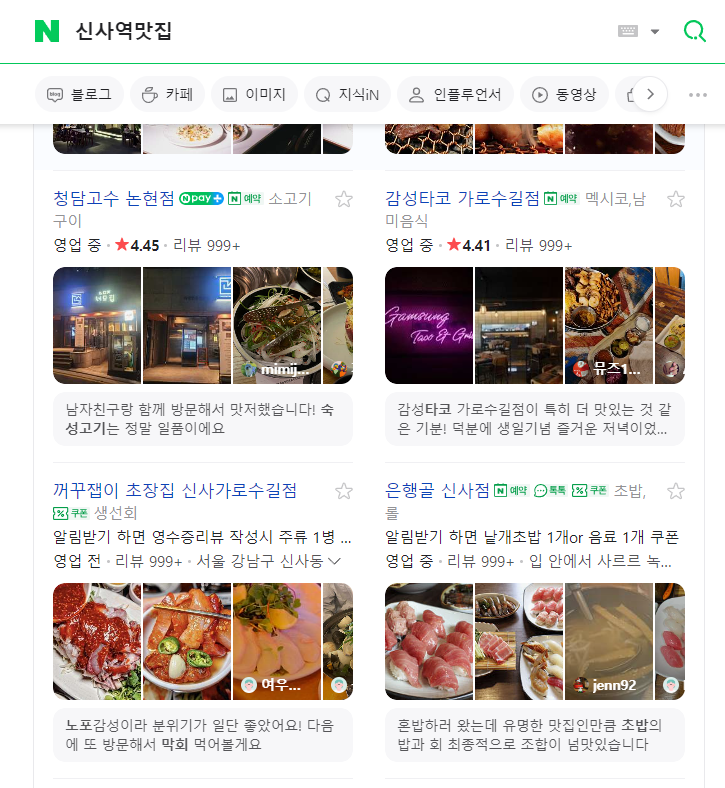Screen dimensions: 725x788
Task: Open the 감성타코 가로수길점 listing
Action: 462,199
